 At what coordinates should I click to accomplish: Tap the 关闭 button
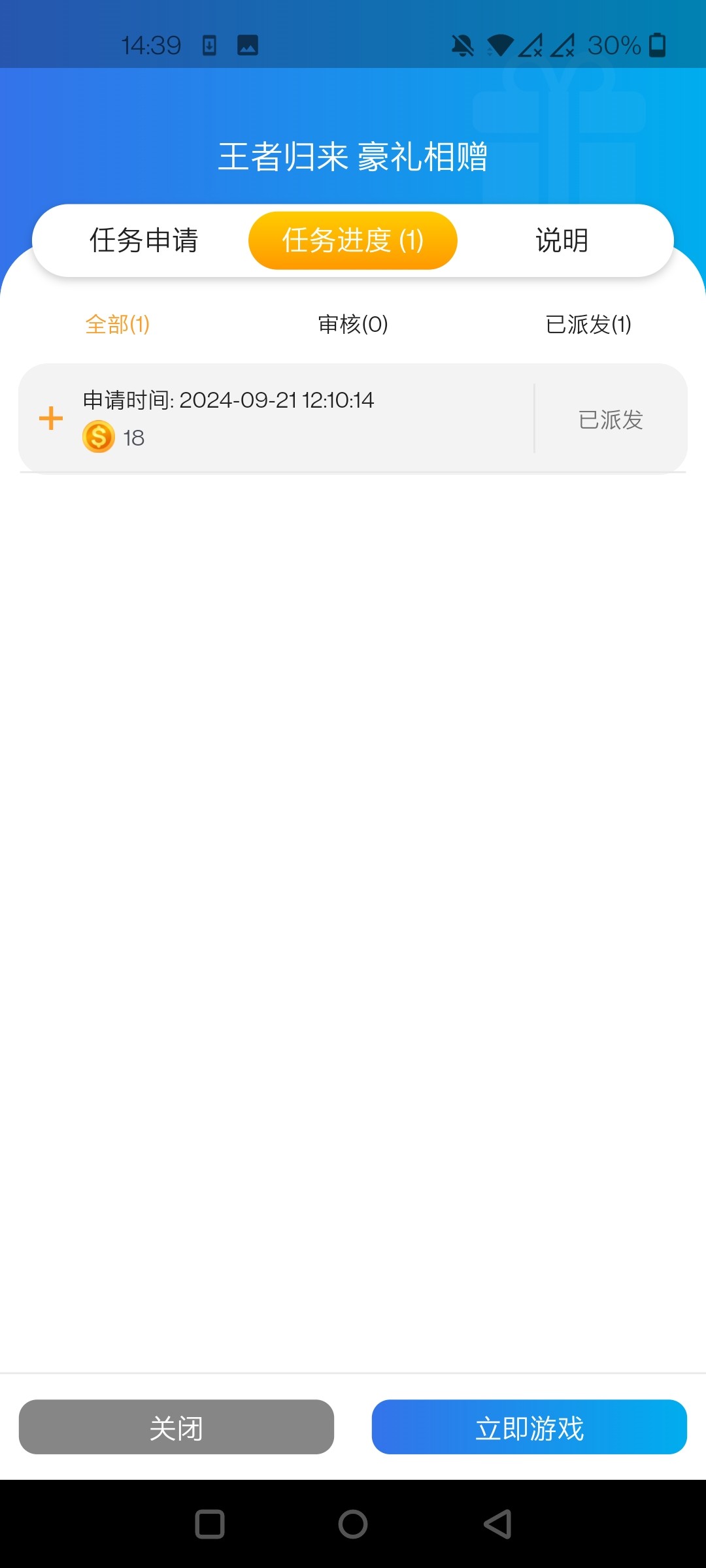176,1427
